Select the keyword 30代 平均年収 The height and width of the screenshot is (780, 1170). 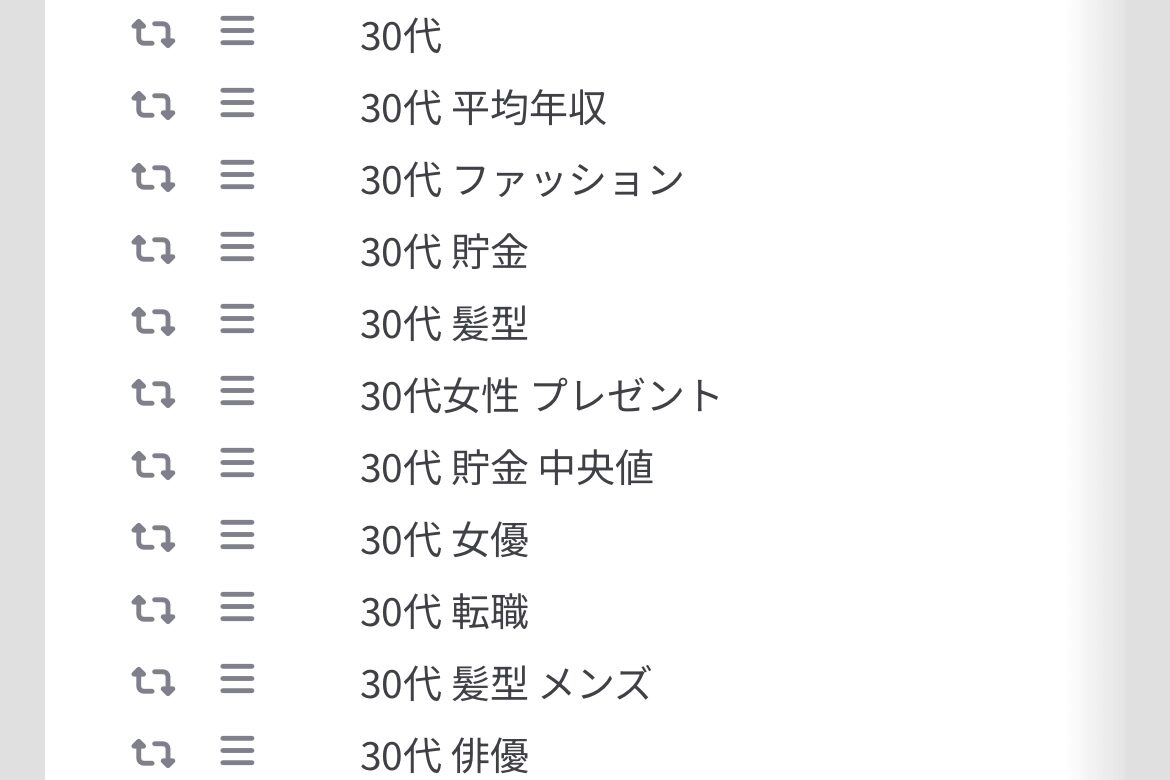pyautogui.click(x=483, y=108)
